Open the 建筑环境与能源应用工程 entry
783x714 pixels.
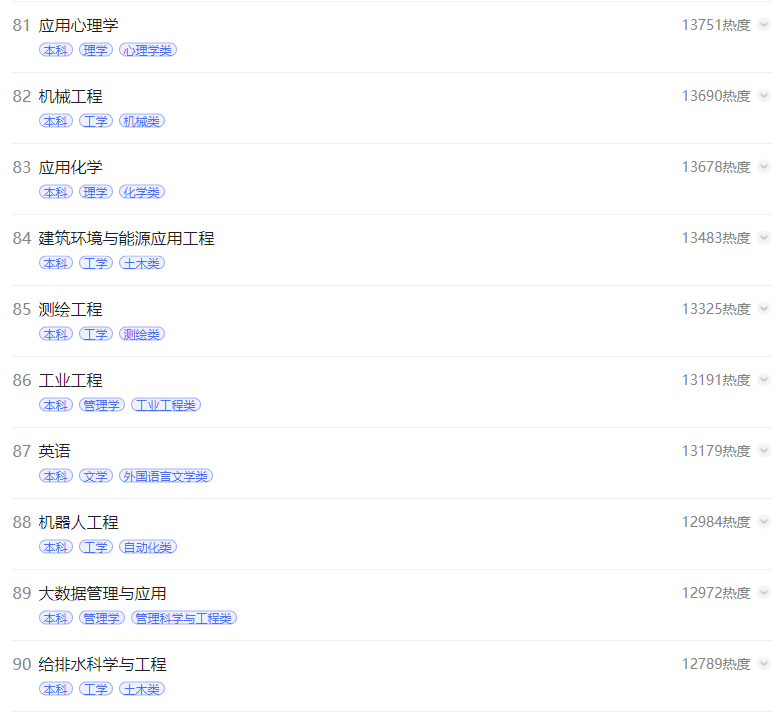(x=126, y=238)
